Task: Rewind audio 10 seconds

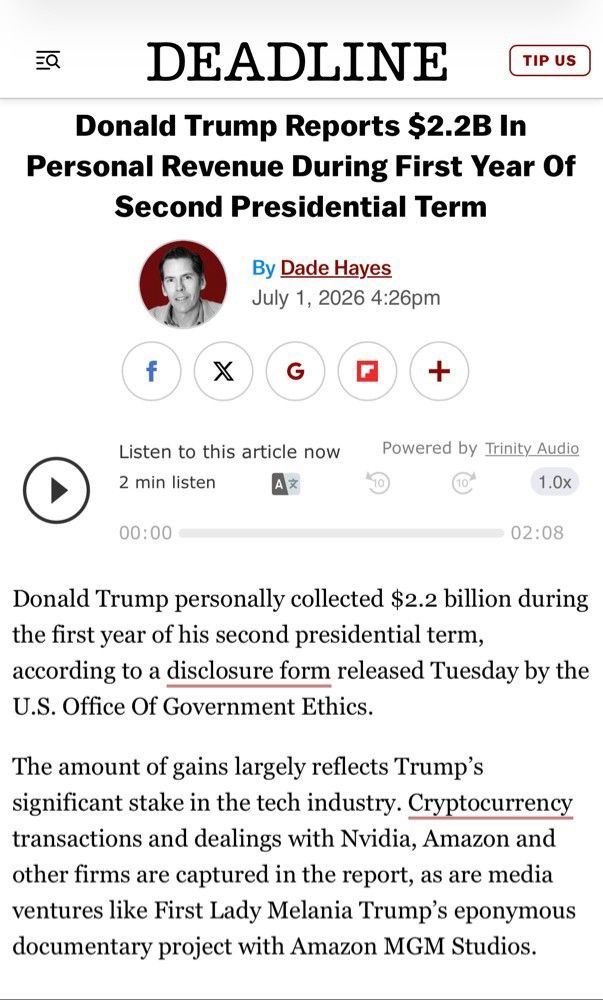Action: [379, 483]
